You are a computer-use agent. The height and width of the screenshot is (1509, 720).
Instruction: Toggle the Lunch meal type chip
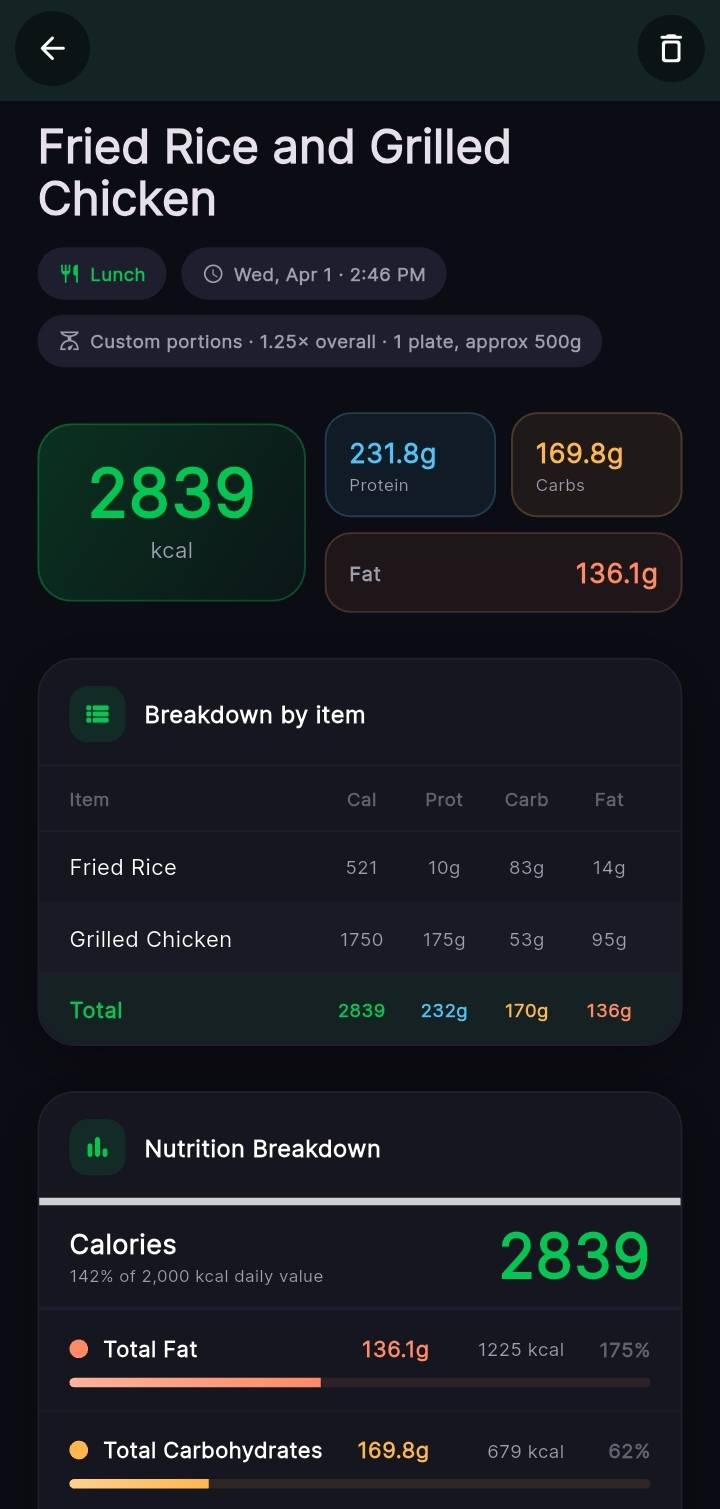coord(102,273)
